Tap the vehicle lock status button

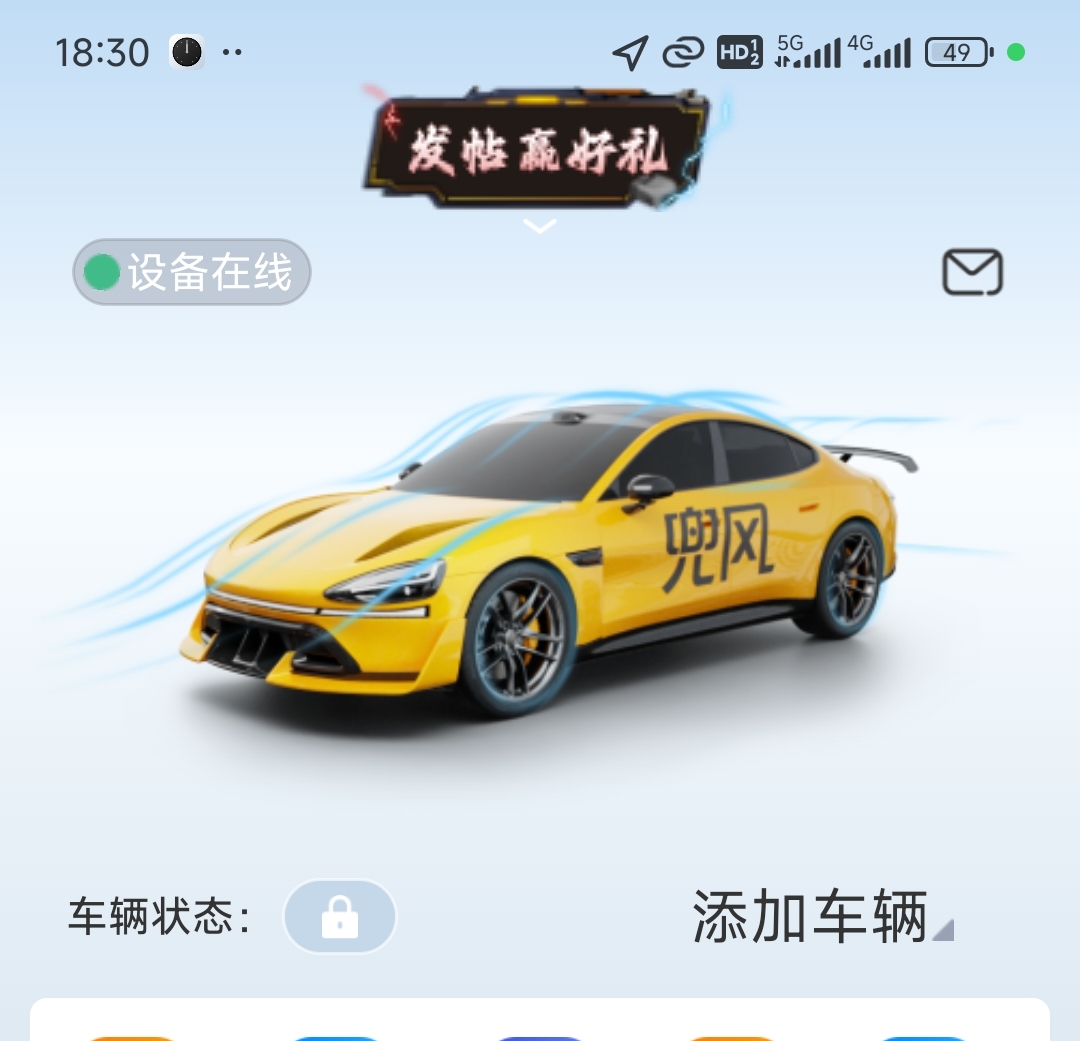[340, 916]
